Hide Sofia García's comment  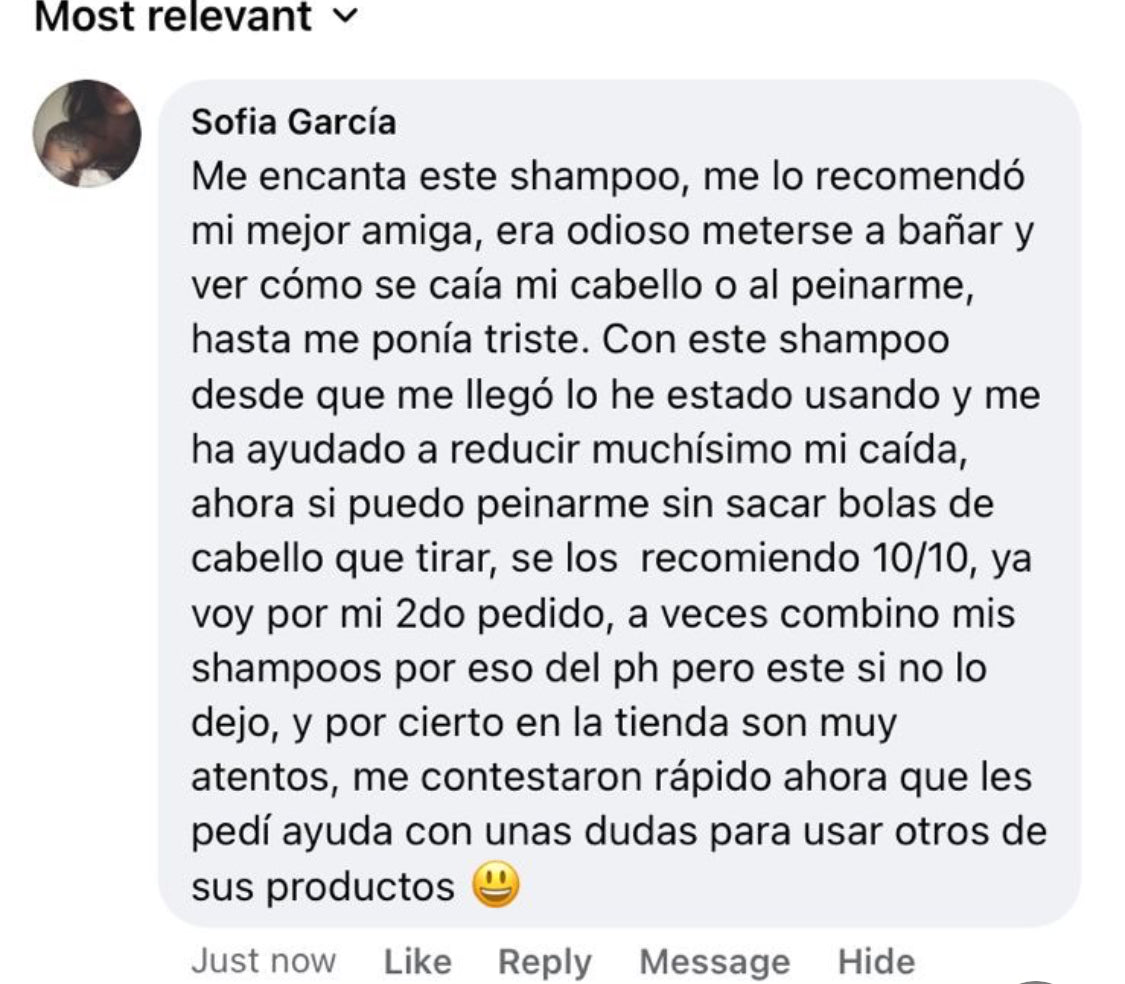(x=876, y=961)
